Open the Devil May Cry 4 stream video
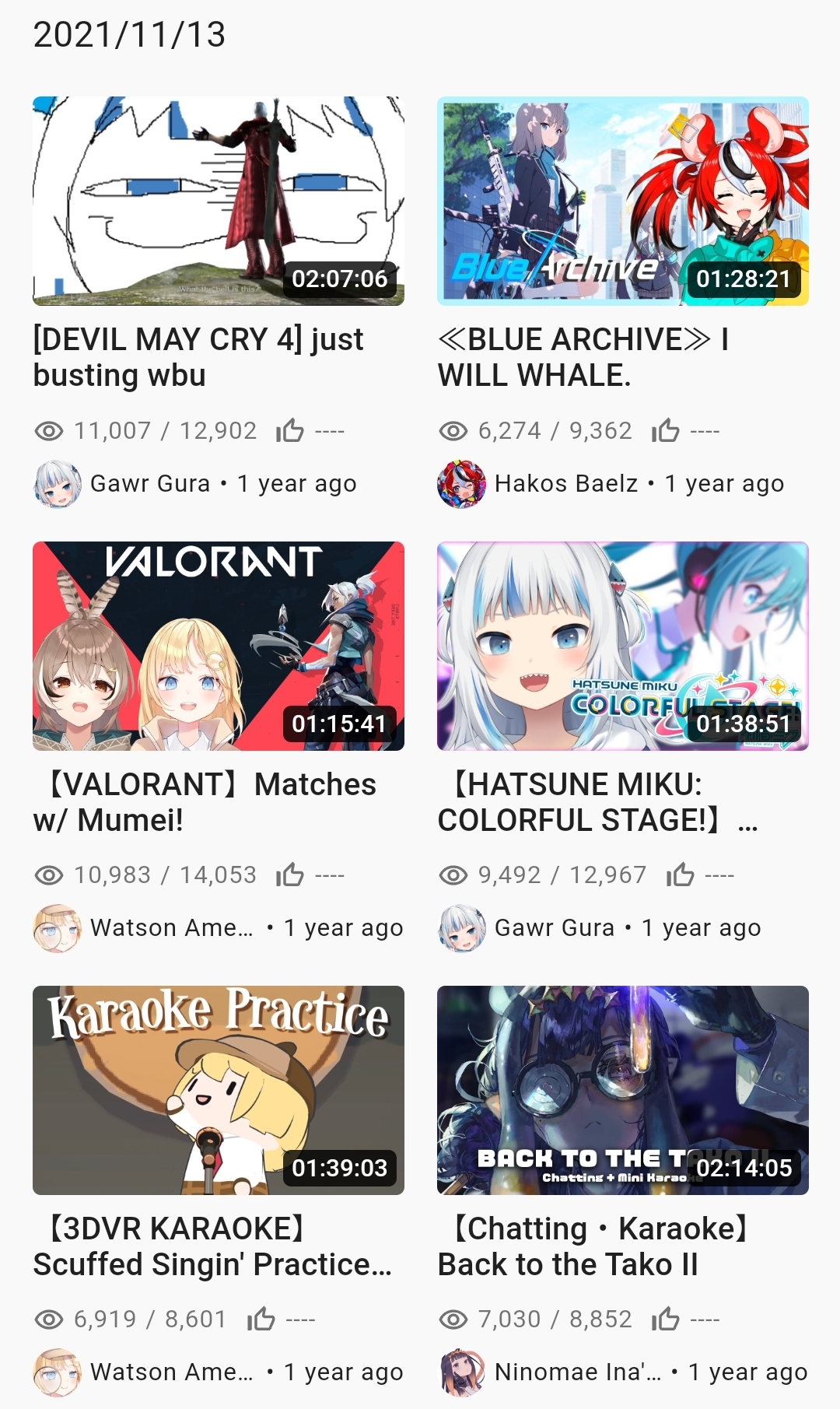The width and height of the screenshot is (840, 1409). [219, 201]
